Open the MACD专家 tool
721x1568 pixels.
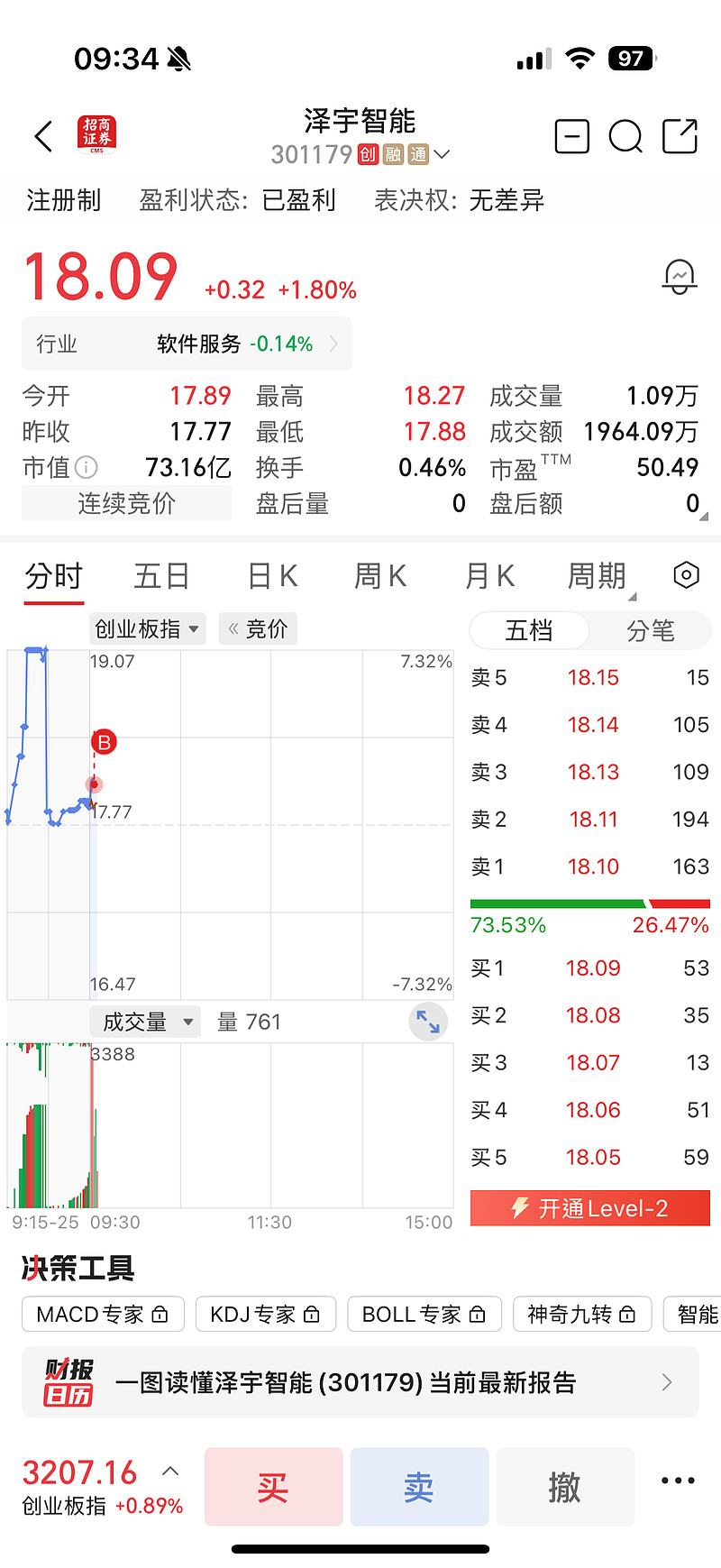(x=103, y=1315)
